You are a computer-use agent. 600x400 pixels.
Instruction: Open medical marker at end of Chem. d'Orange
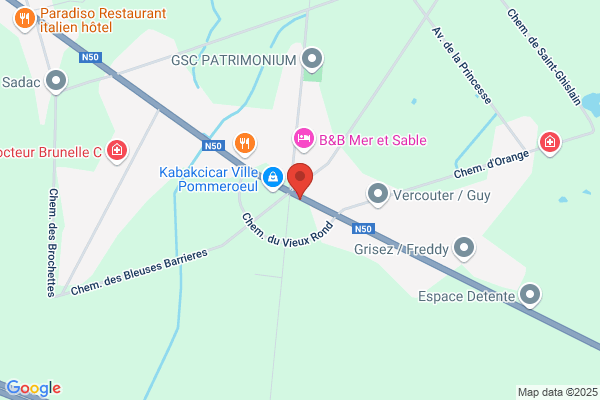tap(550, 144)
